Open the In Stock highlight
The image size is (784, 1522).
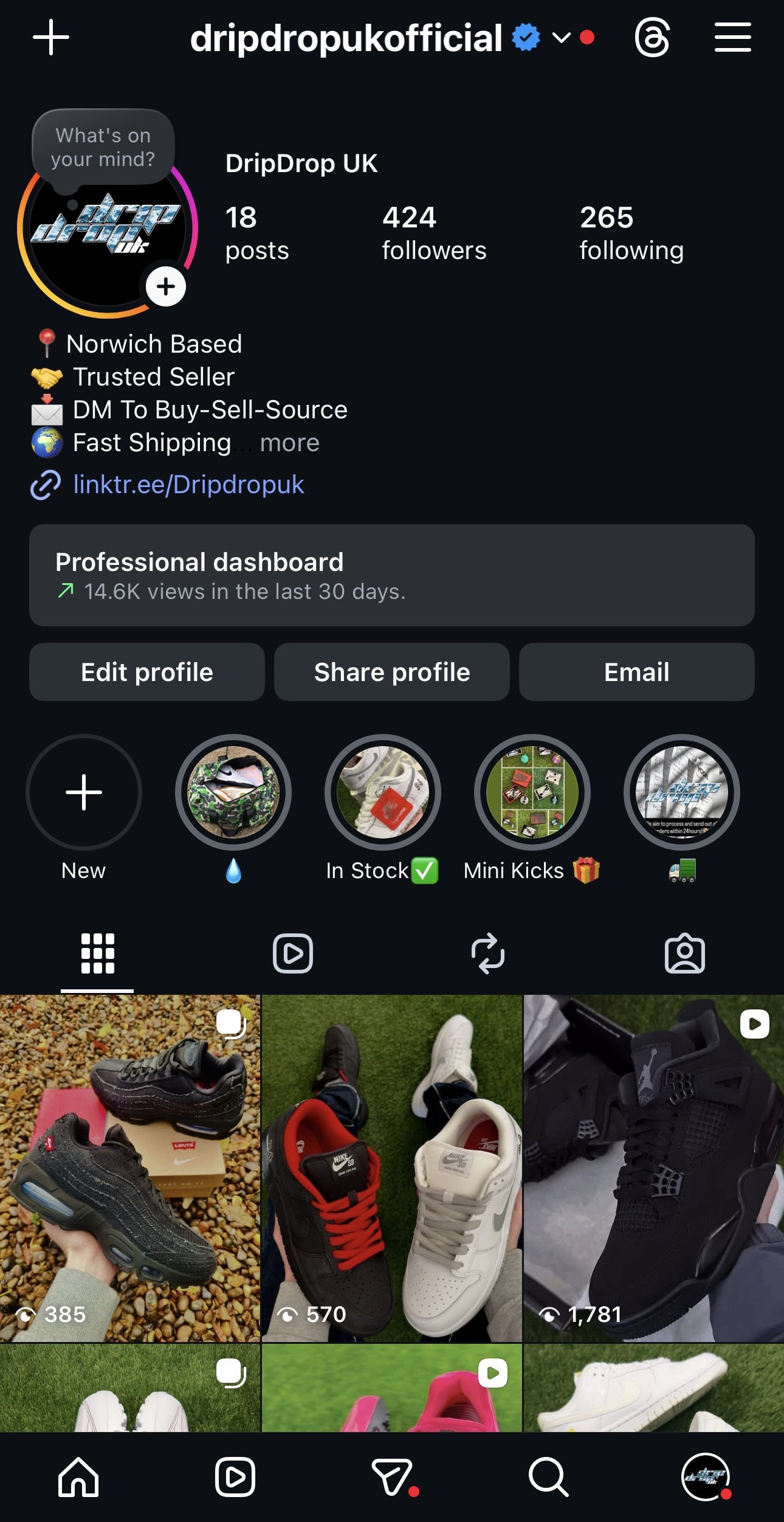pos(382,792)
